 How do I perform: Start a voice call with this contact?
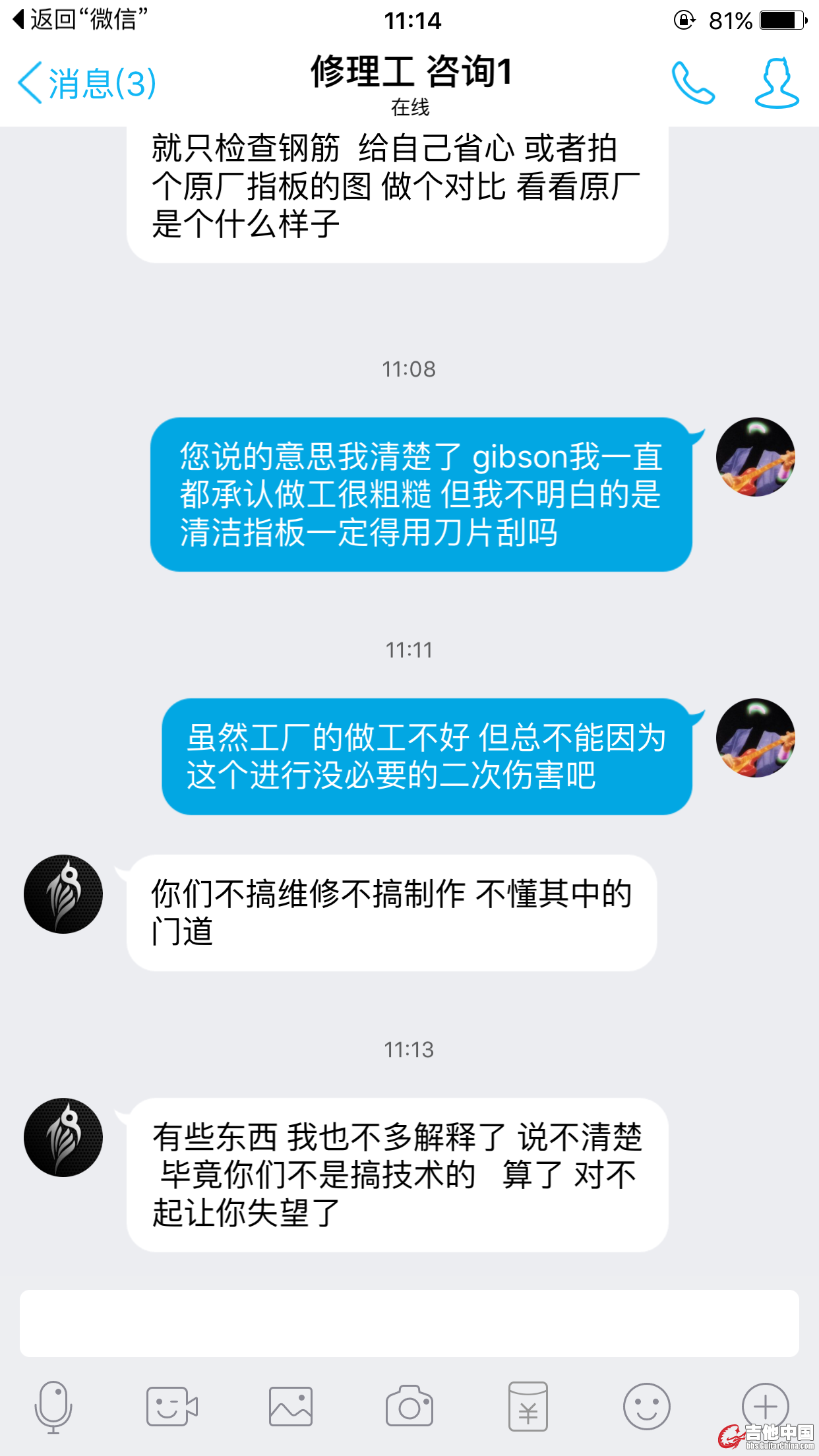(693, 84)
